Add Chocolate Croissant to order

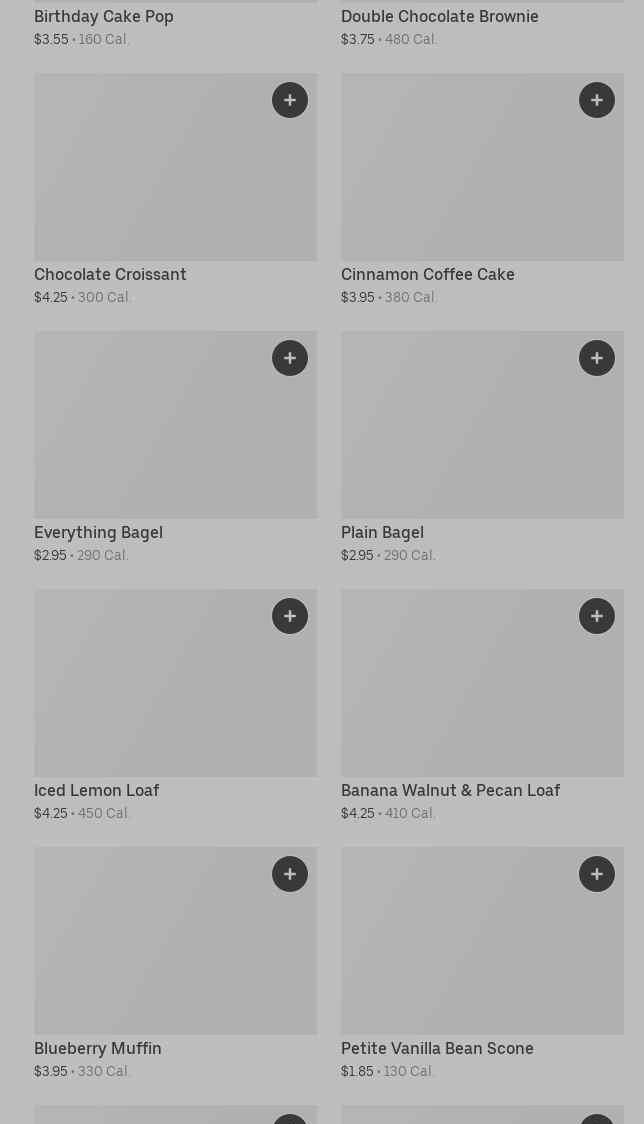click(290, 100)
